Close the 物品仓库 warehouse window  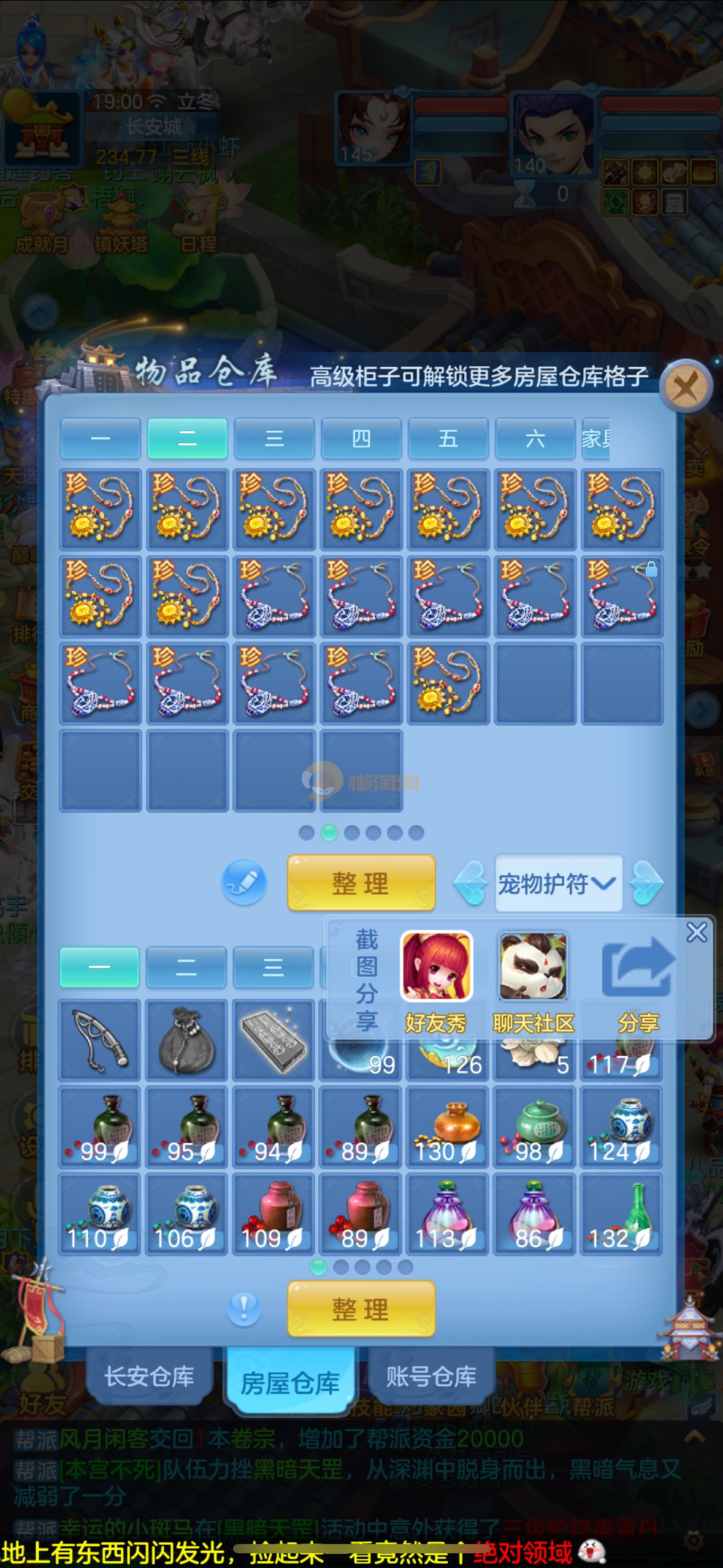click(x=686, y=386)
